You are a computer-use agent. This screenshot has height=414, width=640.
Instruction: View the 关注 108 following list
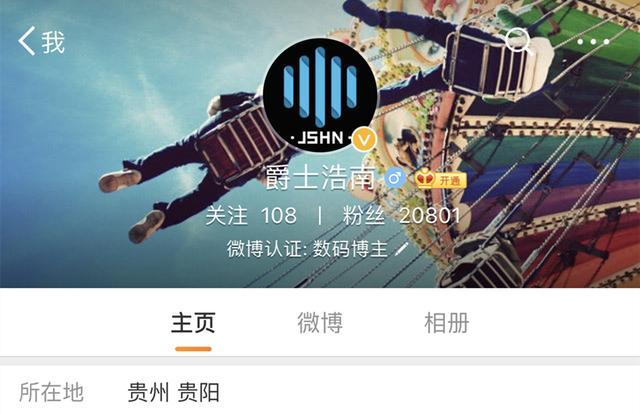click(251, 215)
